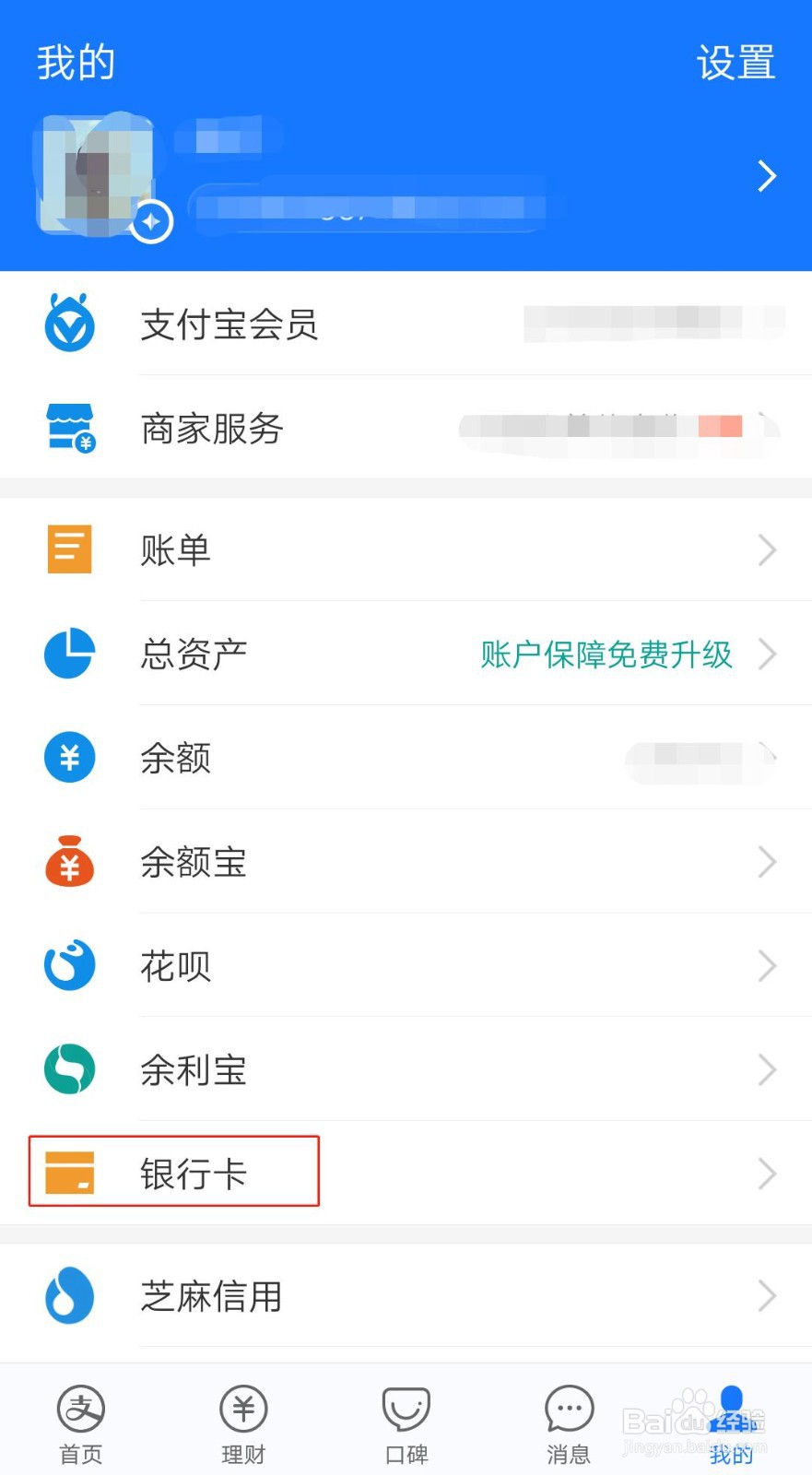Screen dimensions: 812x1475
Task: Open the 口碑 tab
Action: (406, 1420)
